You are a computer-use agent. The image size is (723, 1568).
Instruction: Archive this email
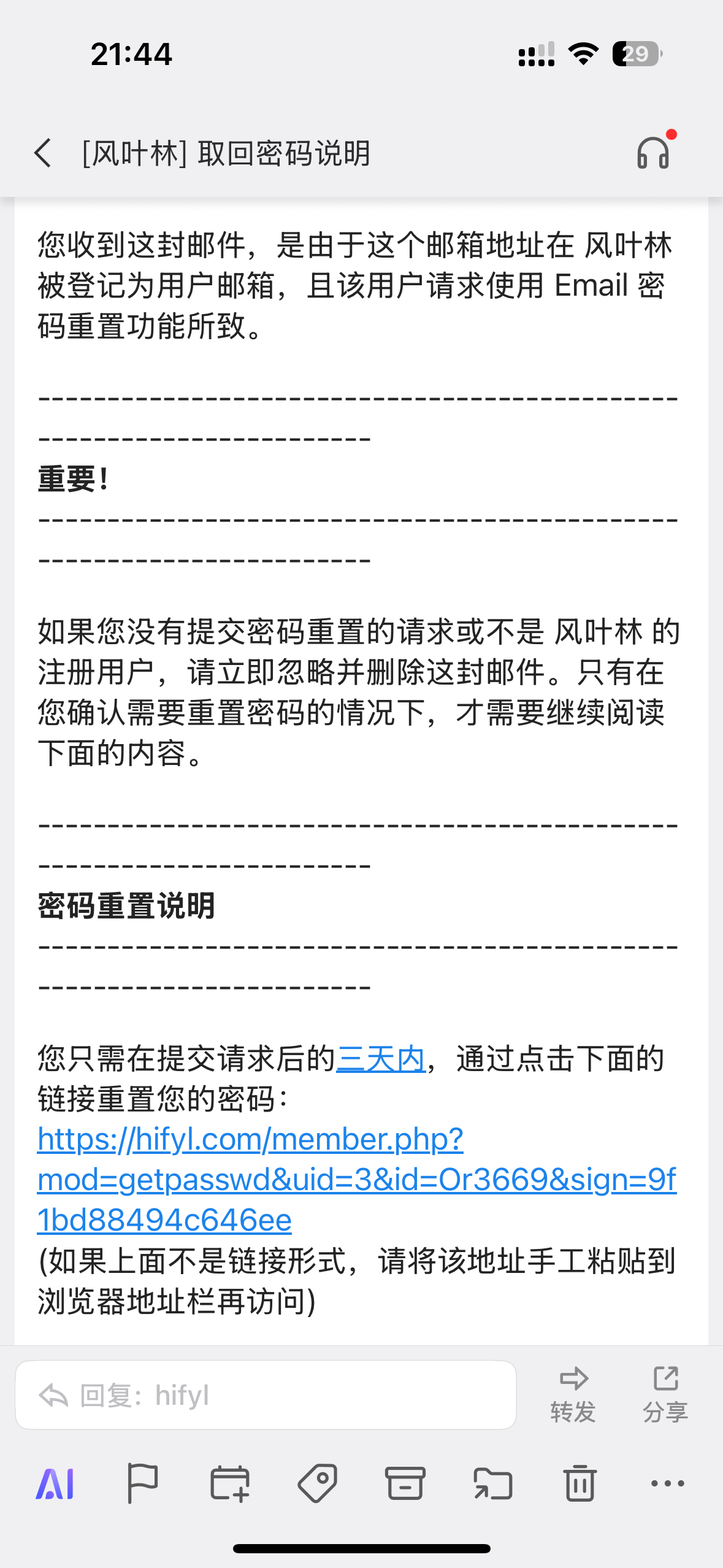point(405,1483)
